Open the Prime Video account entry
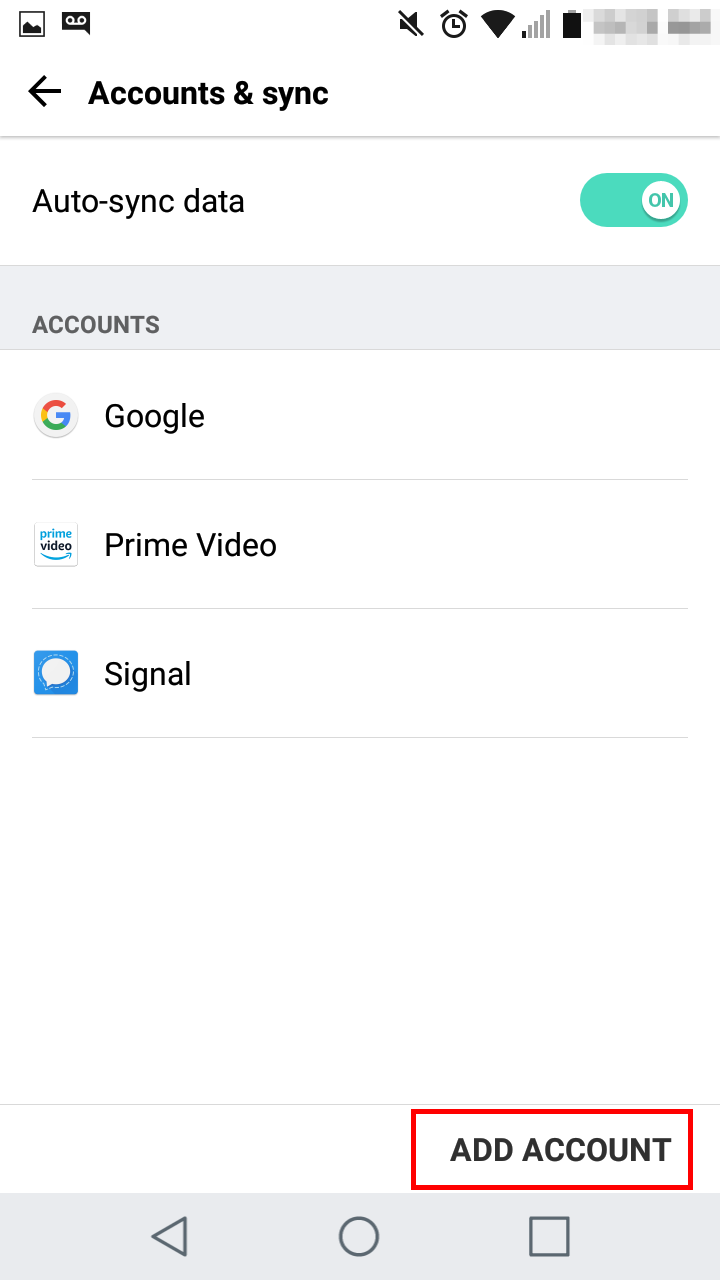This screenshot has width=720, height=1280. tap(190, 544)
